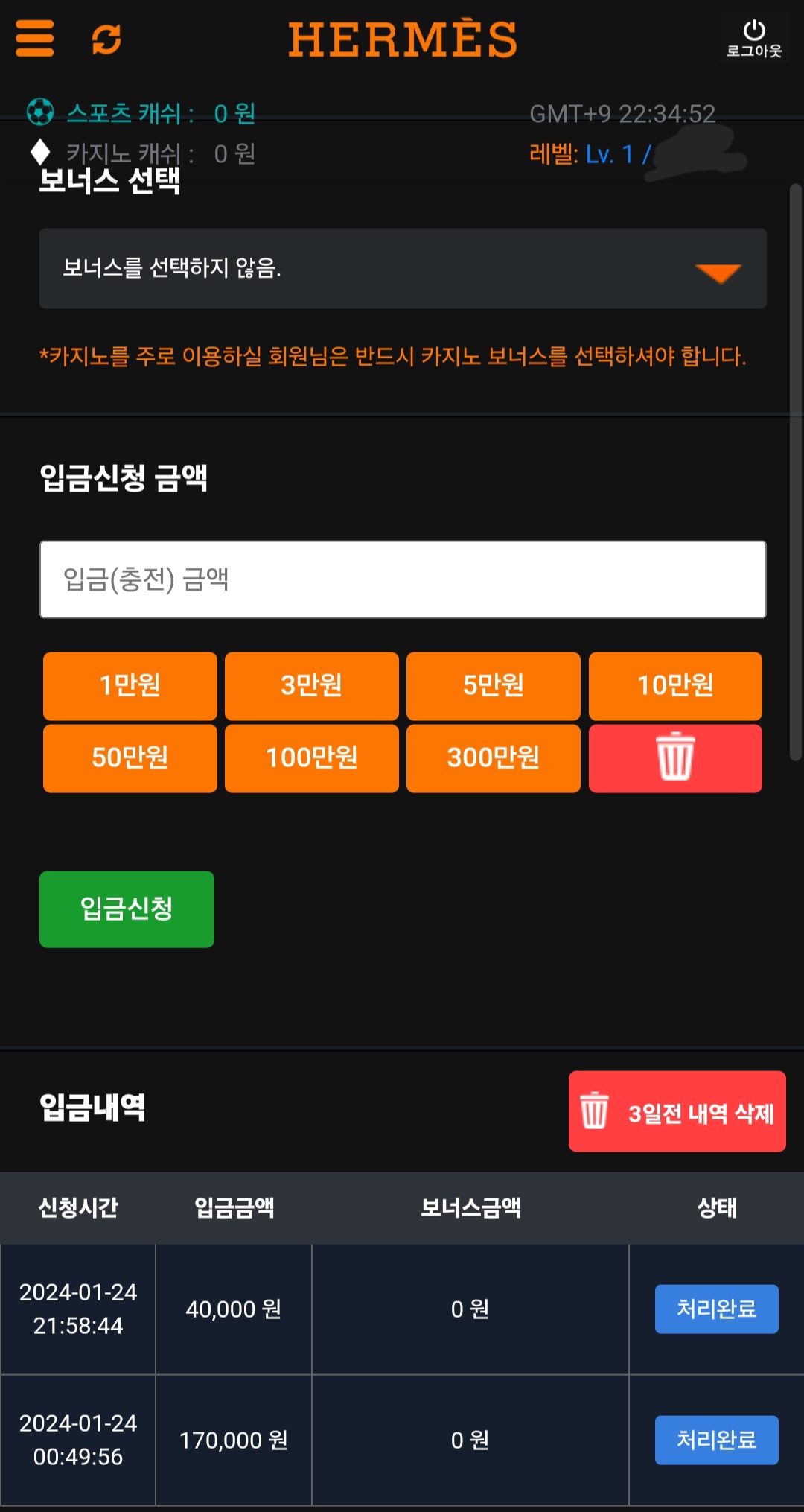Select the 100만원 amount button
This screenshot has width=804, height=1512.
pos(311,757)
